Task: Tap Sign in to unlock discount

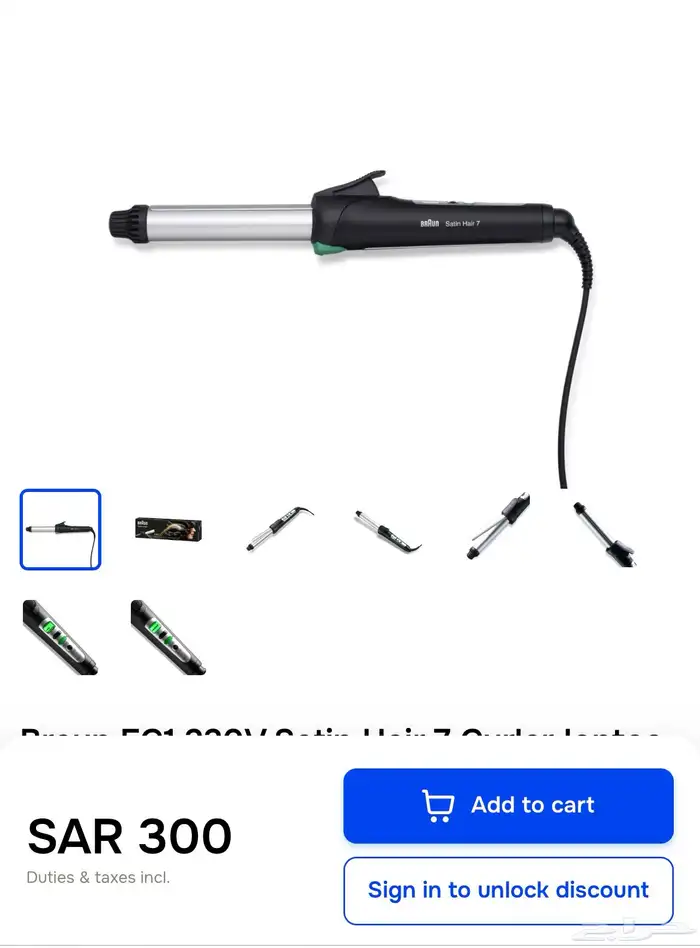Action: [508, 891]
